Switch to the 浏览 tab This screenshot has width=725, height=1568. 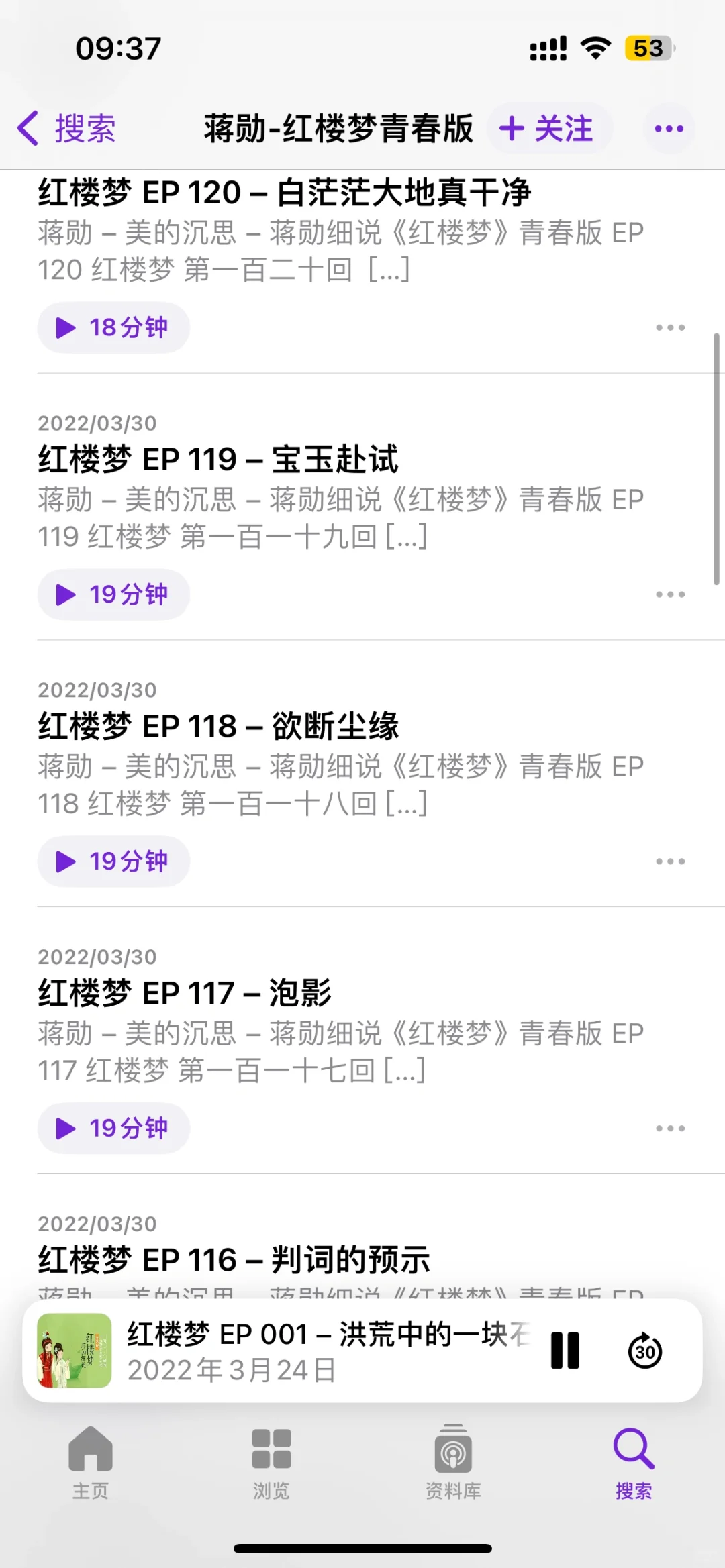click(271, 1462)
